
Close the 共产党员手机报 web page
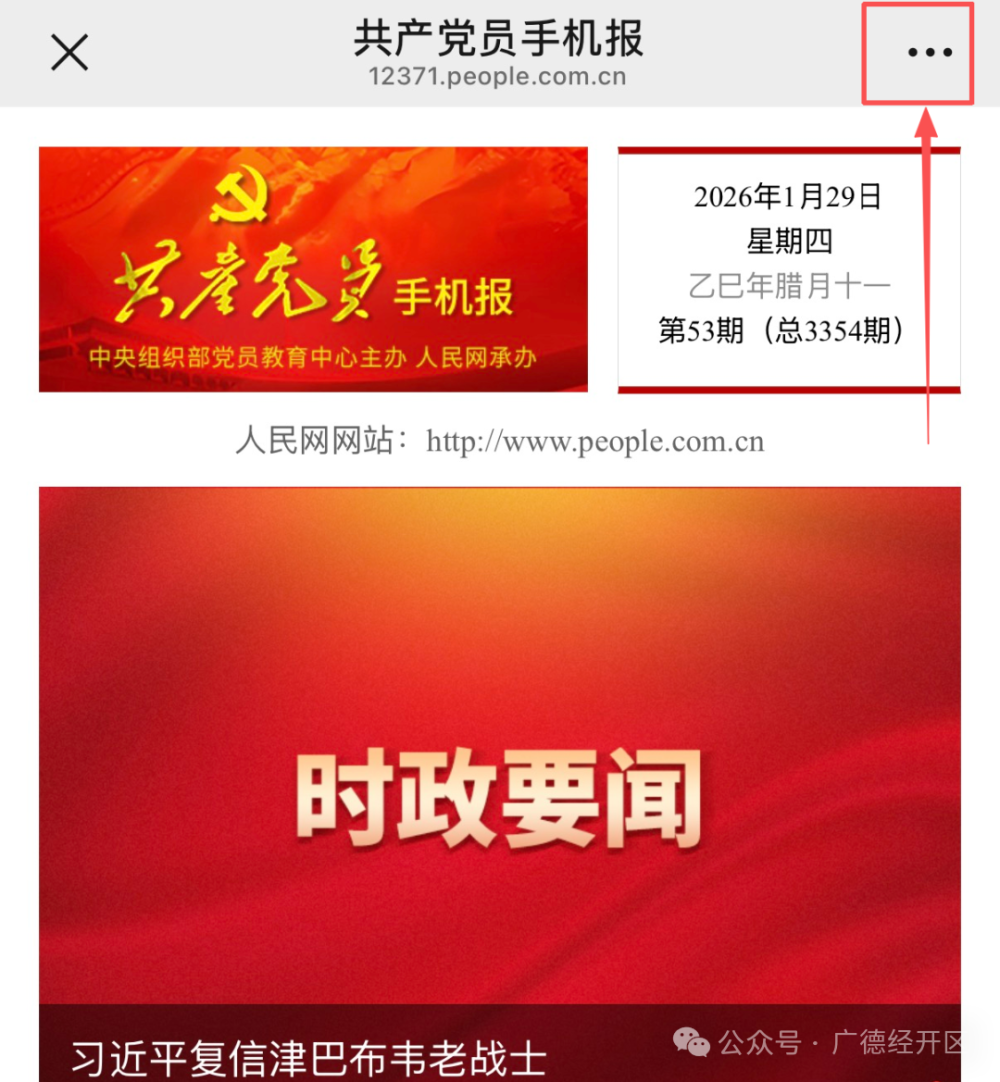(70, 53)
